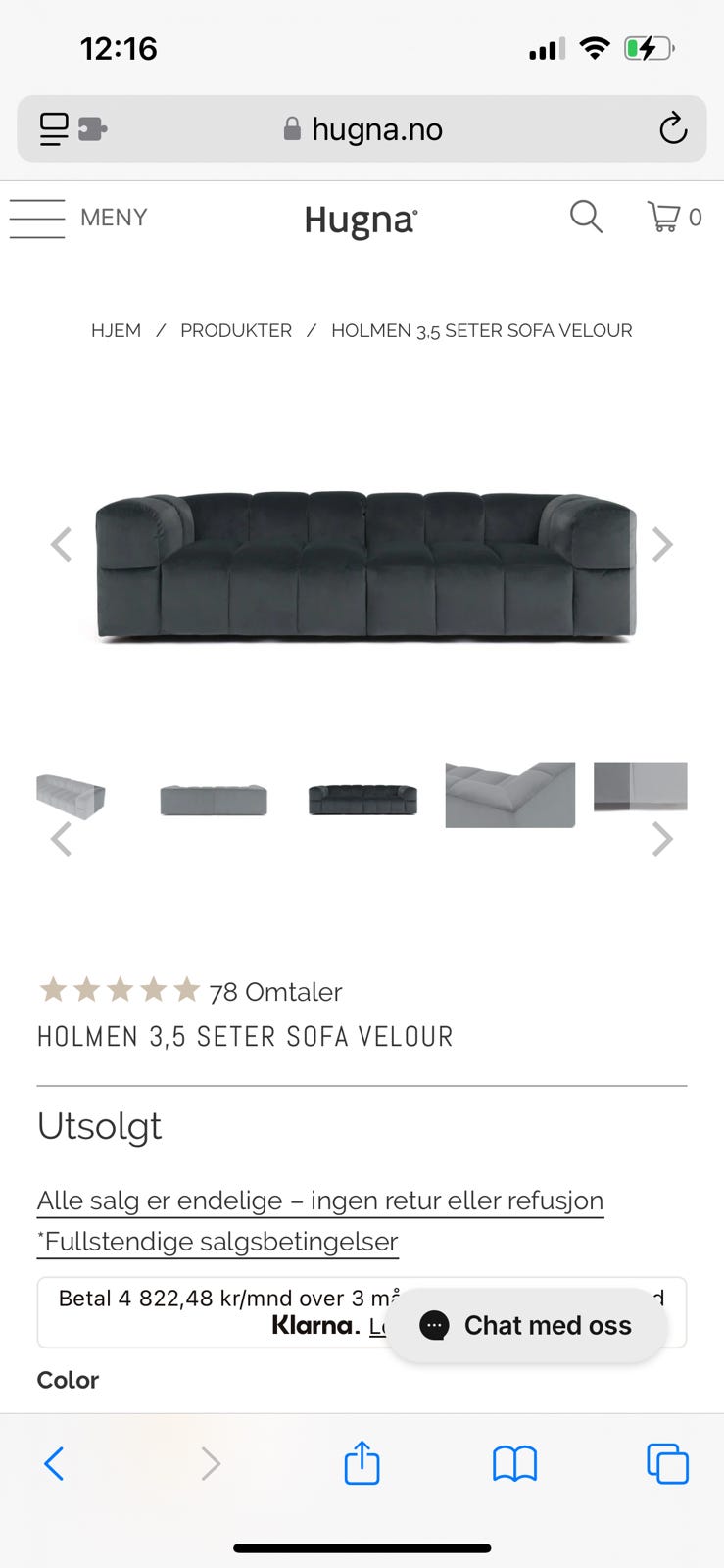Show previous product image with left arrow
The height and width of the screenshot is (1568, 724).
(x=61, y=544)
